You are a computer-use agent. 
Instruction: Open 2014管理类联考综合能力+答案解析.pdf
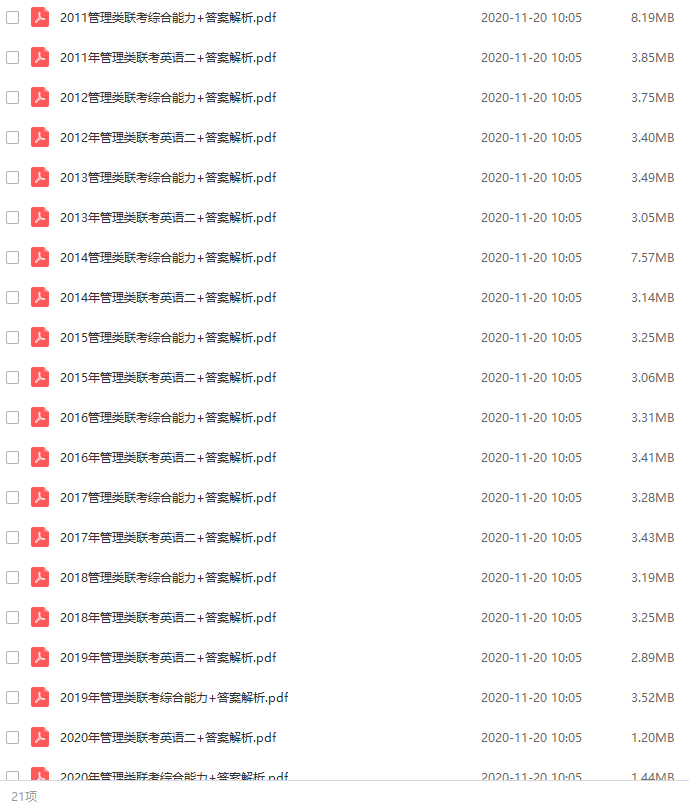(167, 258)
